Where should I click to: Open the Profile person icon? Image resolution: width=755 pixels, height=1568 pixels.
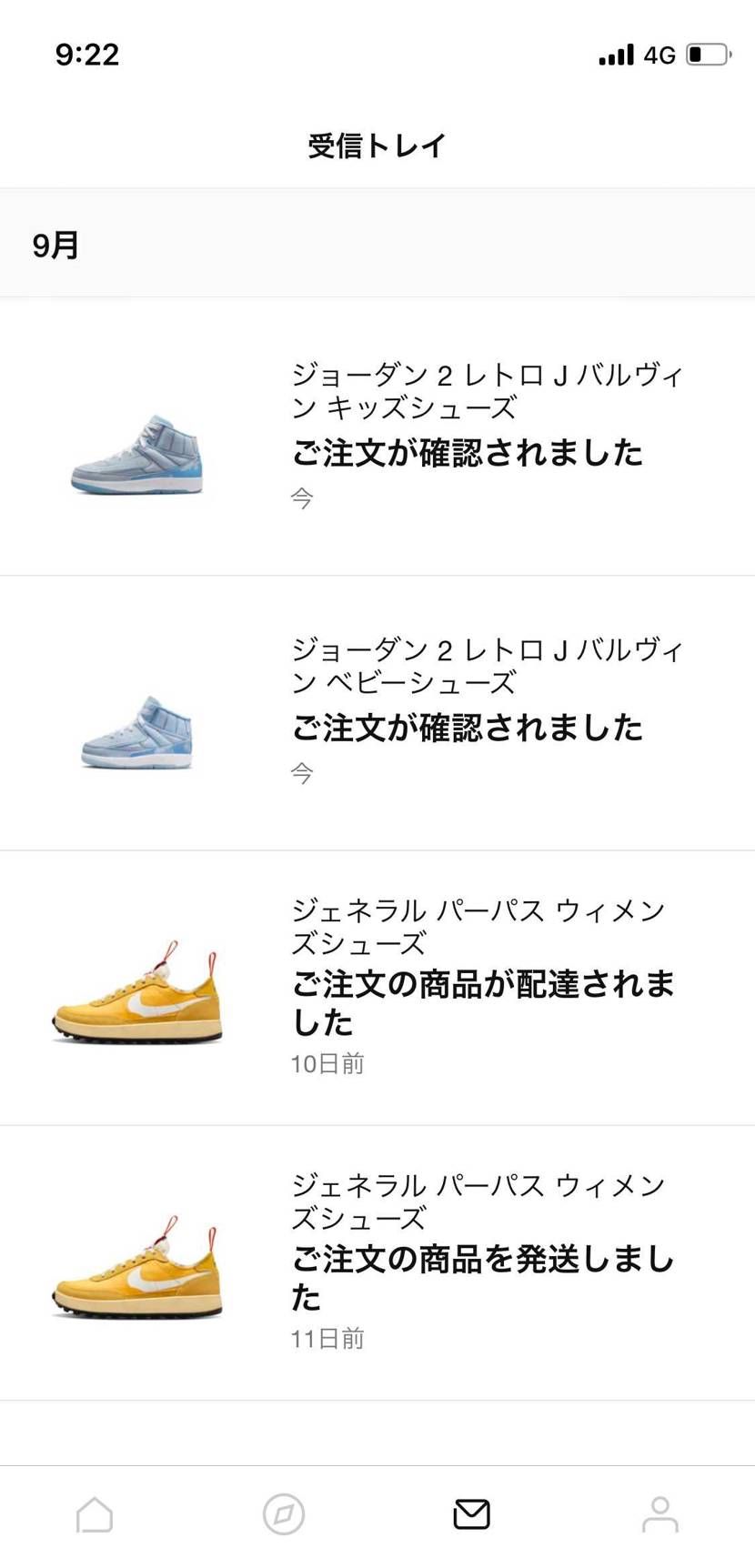pos(660,1513)
